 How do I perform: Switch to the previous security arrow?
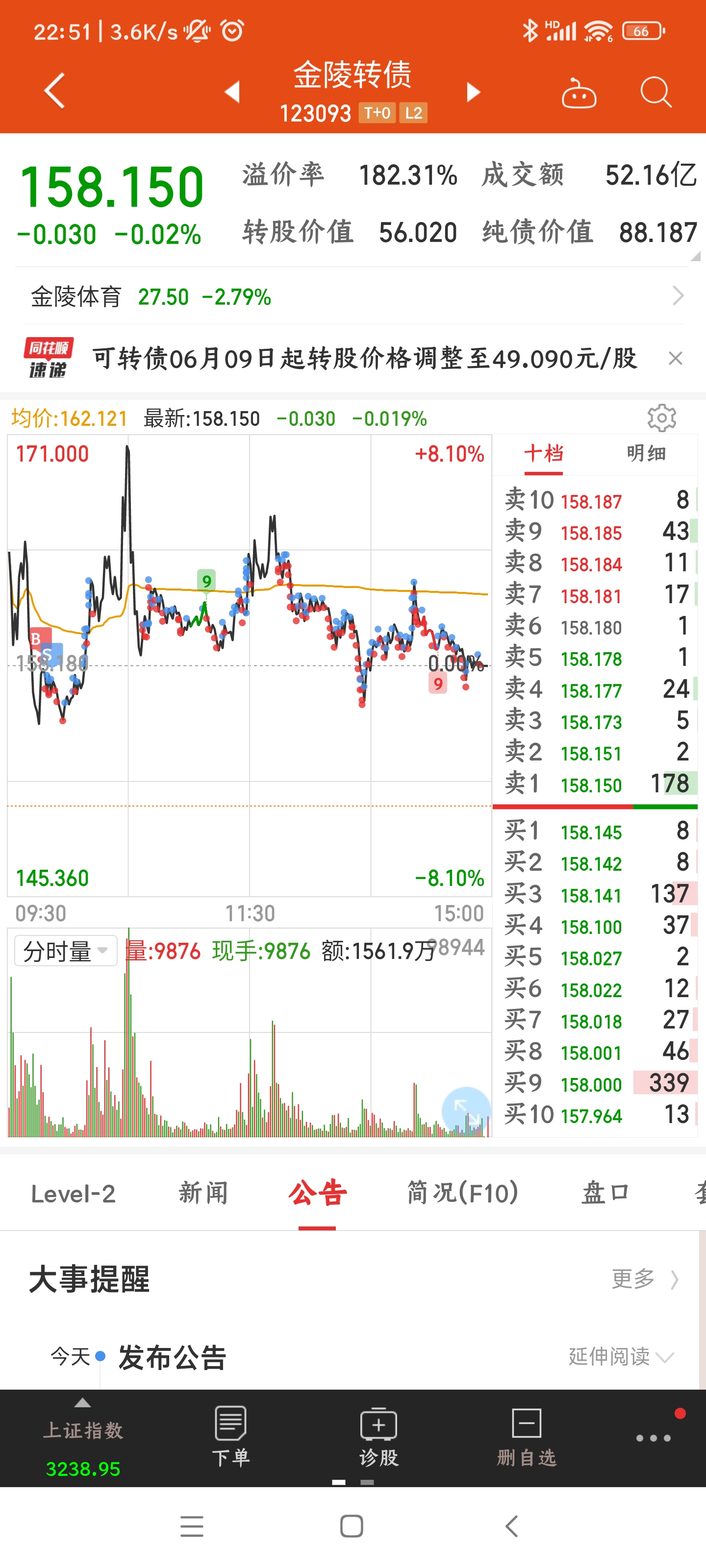pyautogui.click(x=232, y=92)
